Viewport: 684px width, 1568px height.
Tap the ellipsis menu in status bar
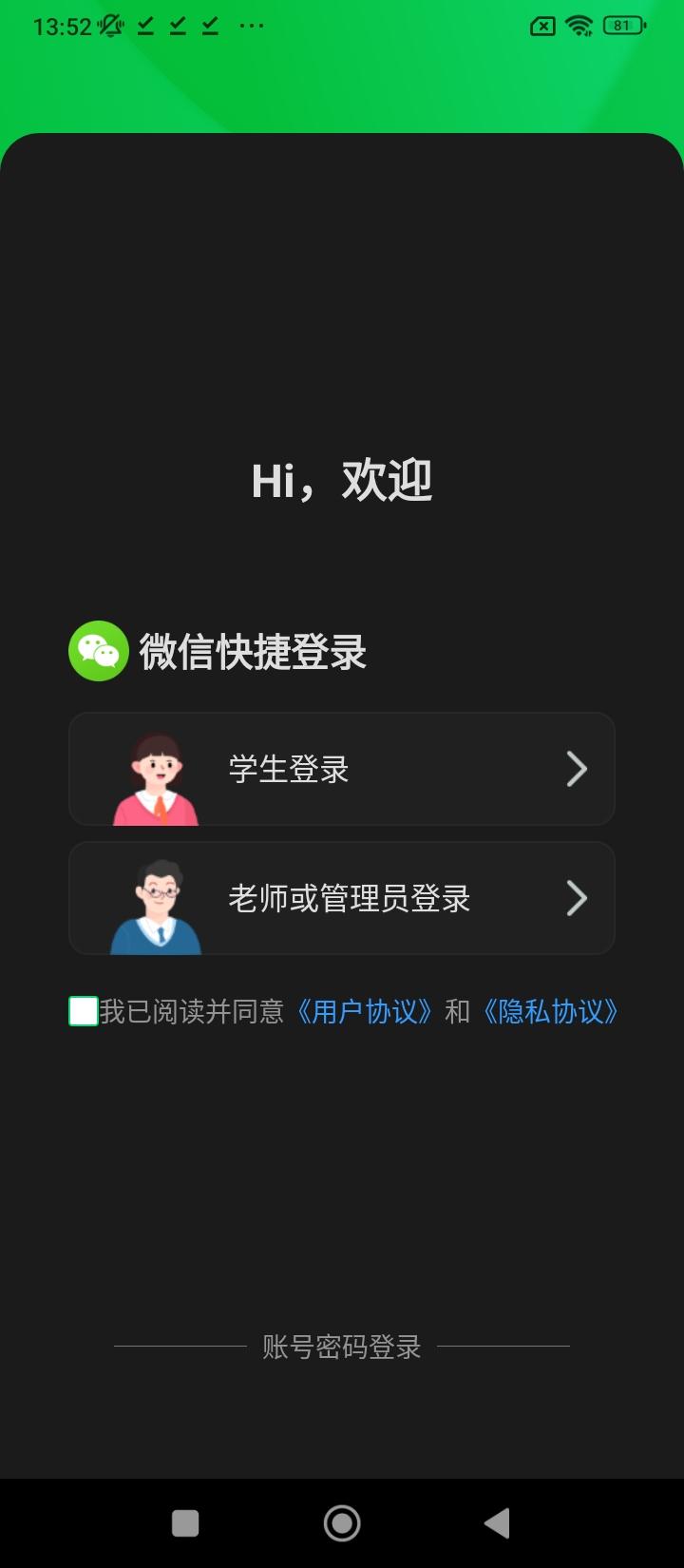pos(249,27)
